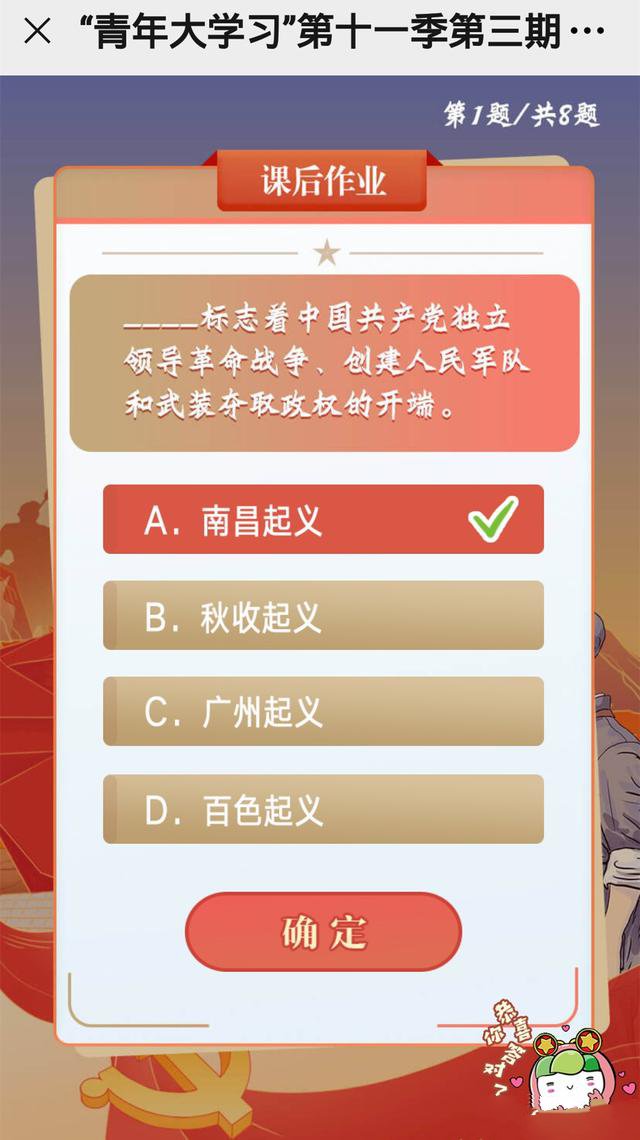This screenshot has height=1140, width=640.
Task: Pick option C. 广州起义
Action: [x=323, y=712]
